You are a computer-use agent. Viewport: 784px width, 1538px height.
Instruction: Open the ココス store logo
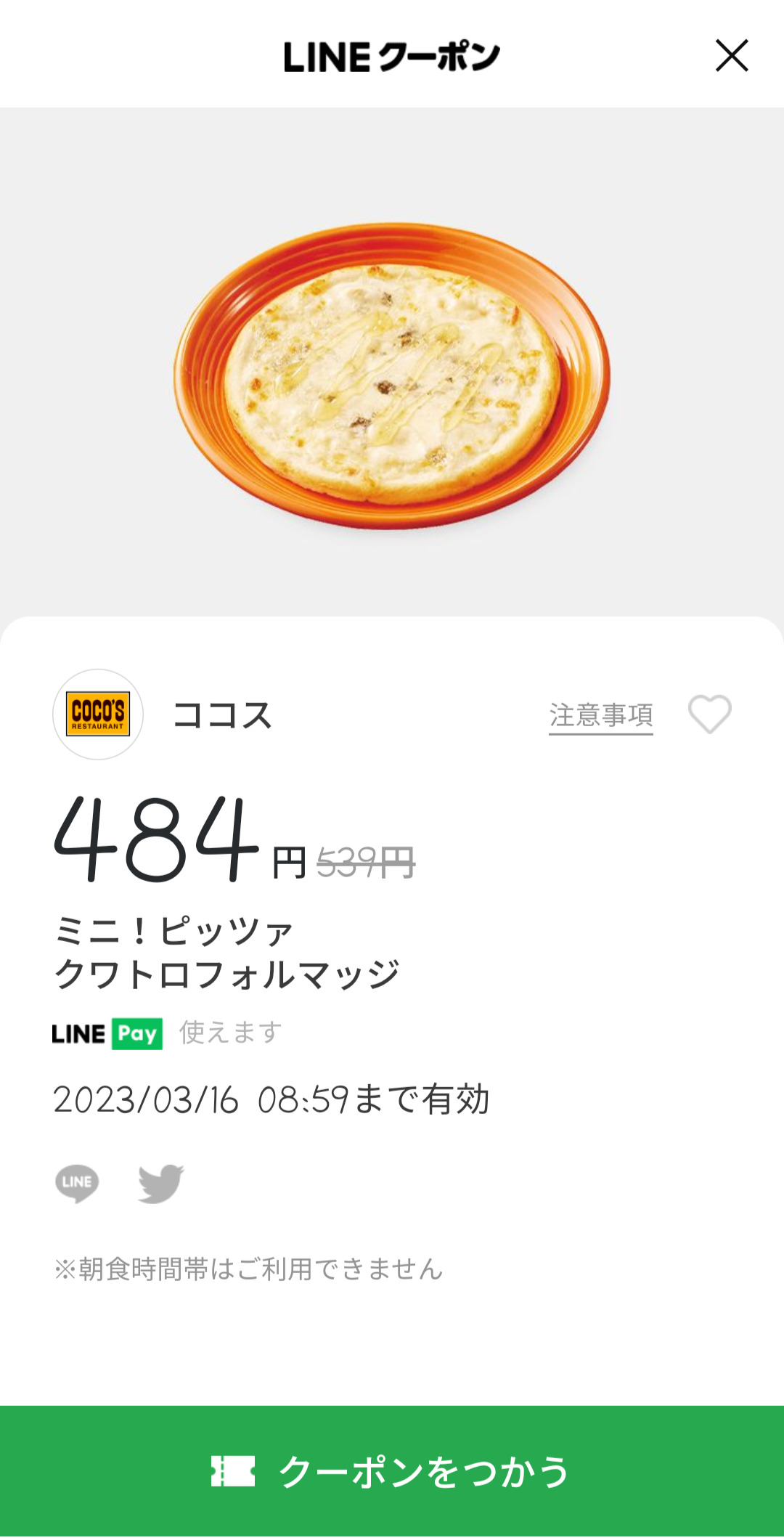coord(98,715)
